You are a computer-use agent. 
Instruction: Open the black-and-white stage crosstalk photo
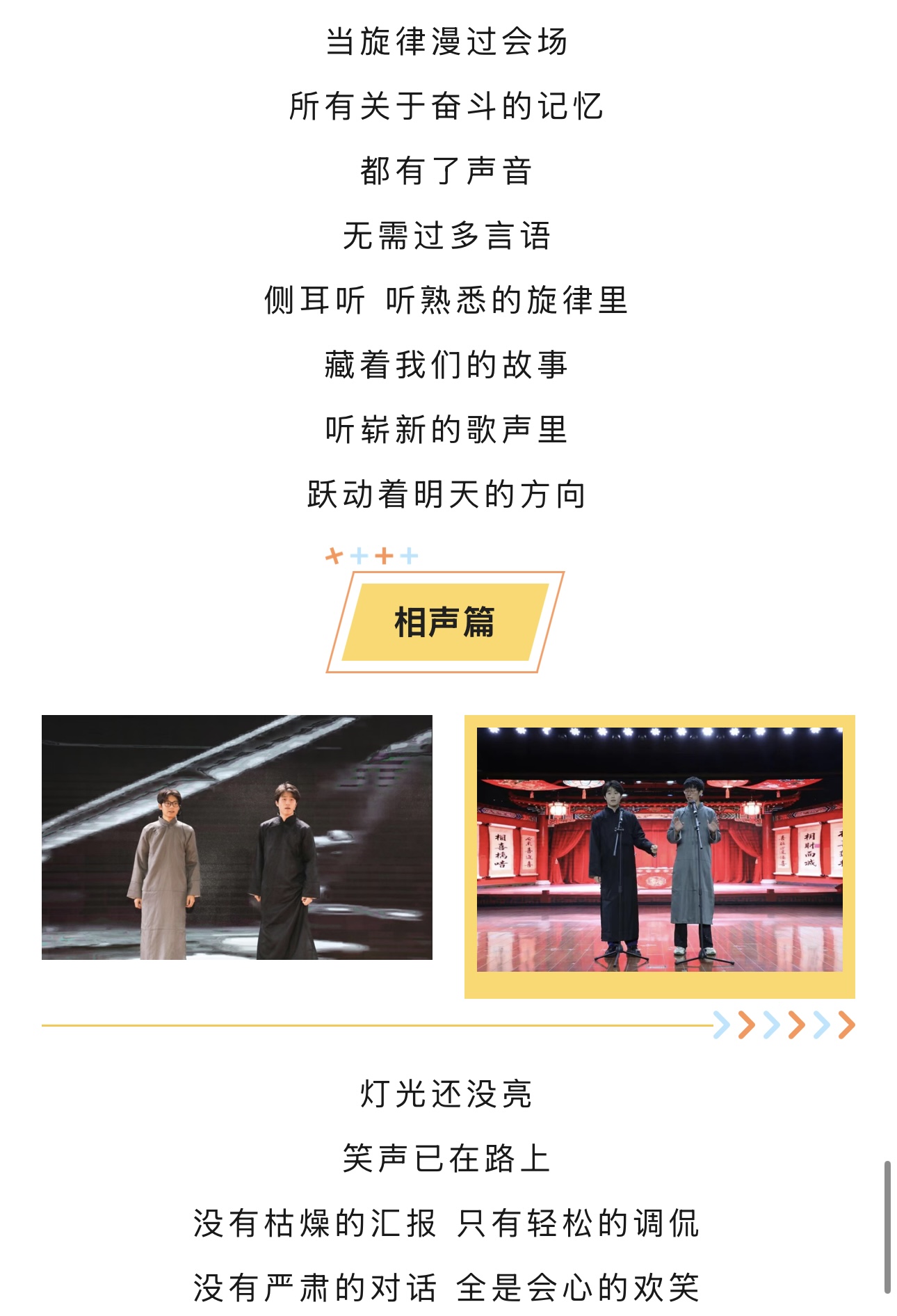(x=236, y=837)
